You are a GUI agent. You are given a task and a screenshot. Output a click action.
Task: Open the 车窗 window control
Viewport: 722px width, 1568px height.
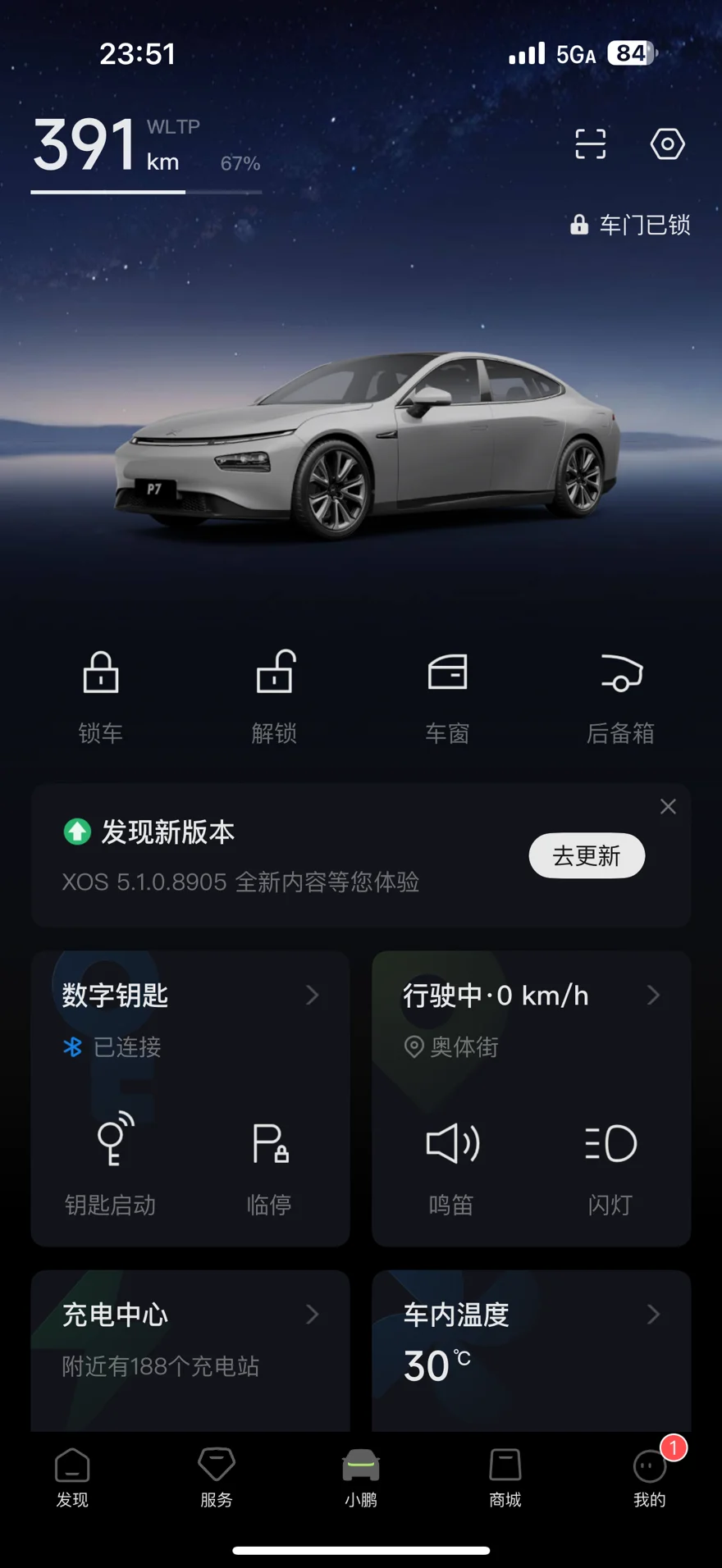pyautogui.click(x=447, y=694)
